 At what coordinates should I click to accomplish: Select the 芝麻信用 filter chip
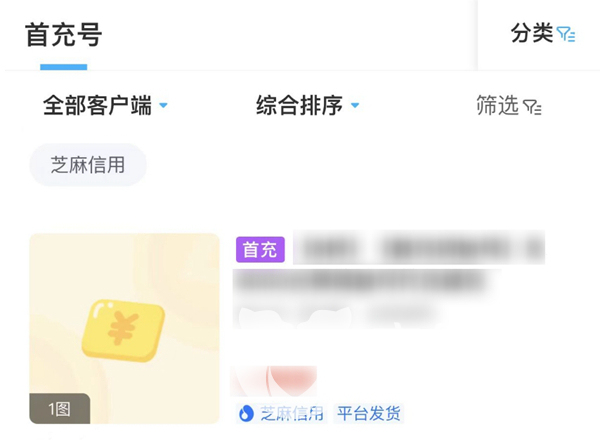click(88, 165)
